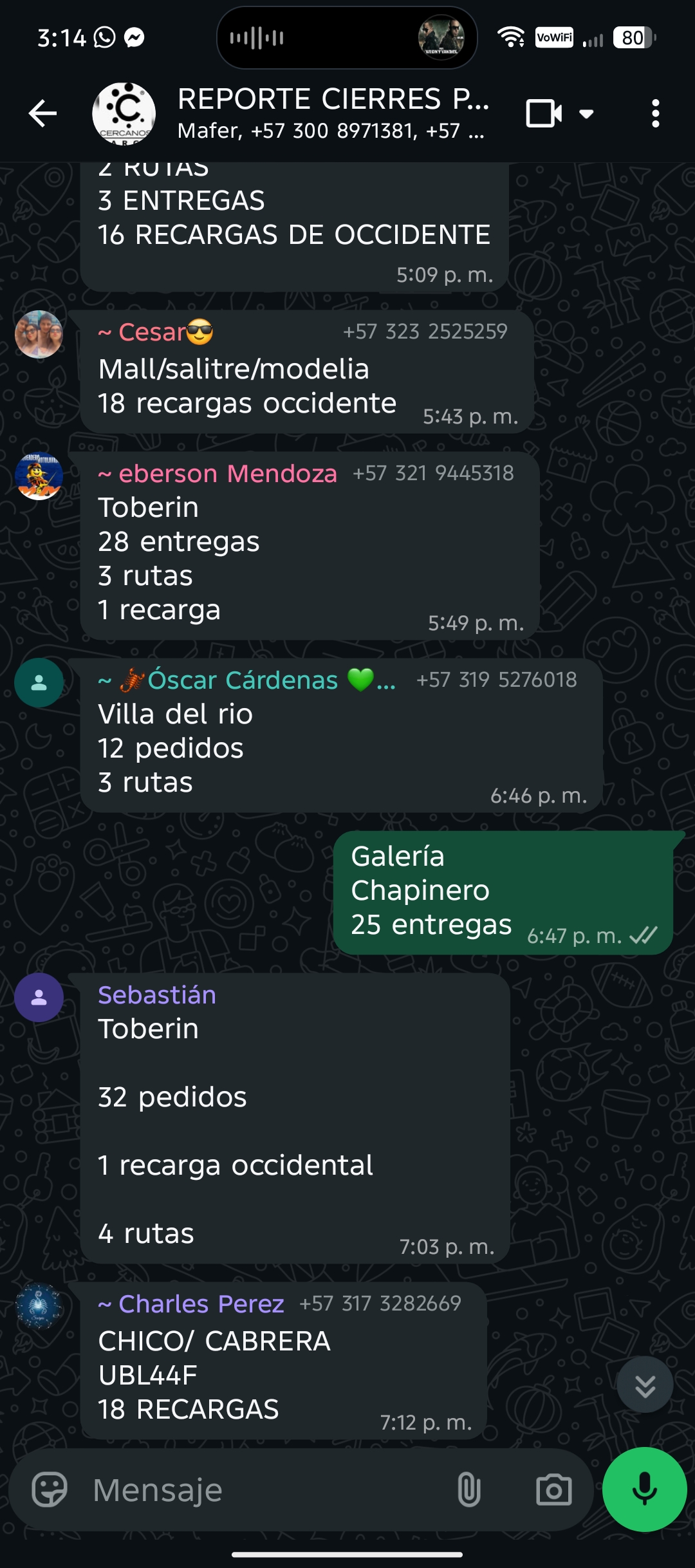695x1568 pixels.
Task: Open Charles Perez's avatar
Action: click(39, 1306)
